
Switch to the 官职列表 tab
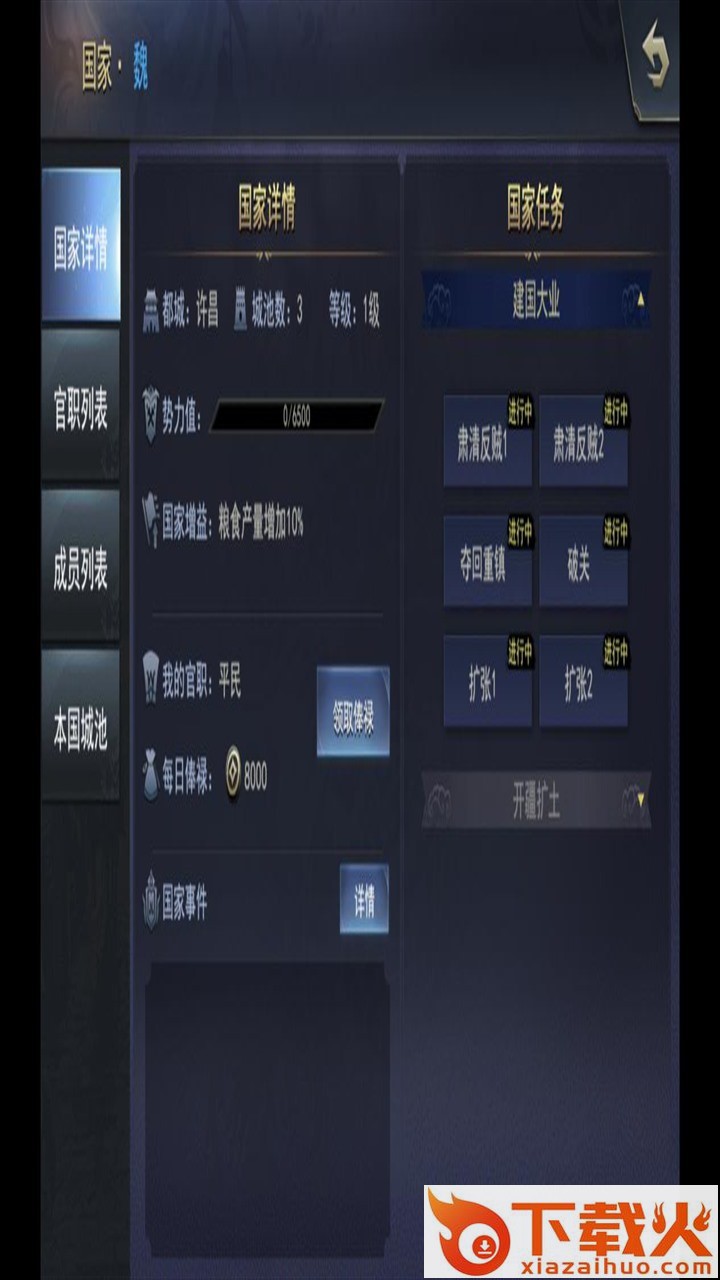click(81, 405)
